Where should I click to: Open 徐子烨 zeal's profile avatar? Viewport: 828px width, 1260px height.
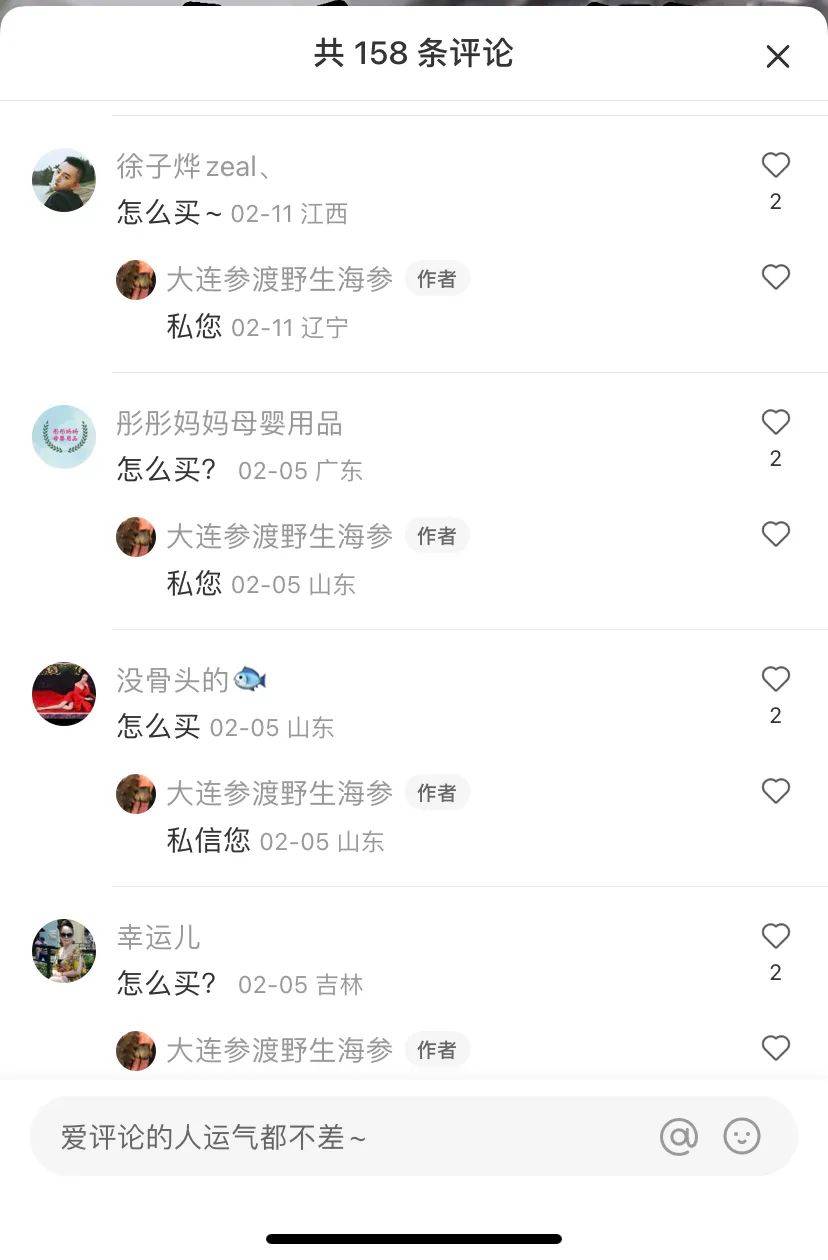coord(64,180)
